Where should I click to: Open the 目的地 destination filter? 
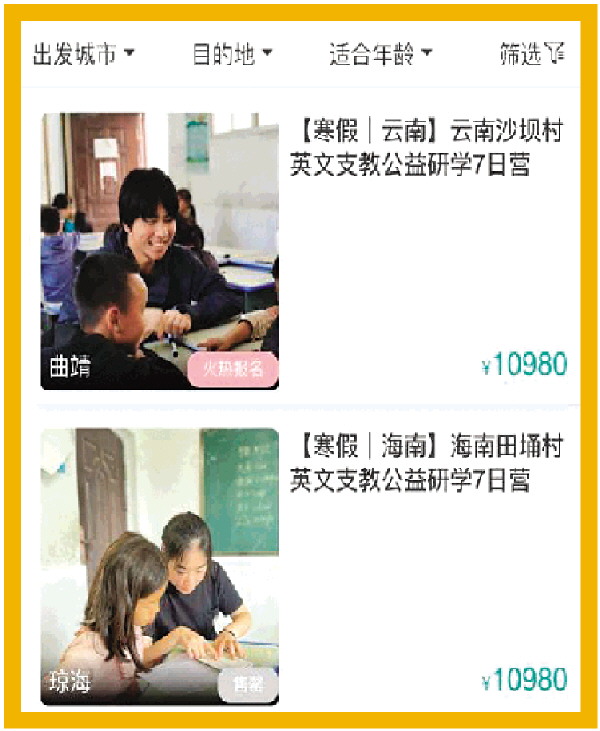click(232, 54)
